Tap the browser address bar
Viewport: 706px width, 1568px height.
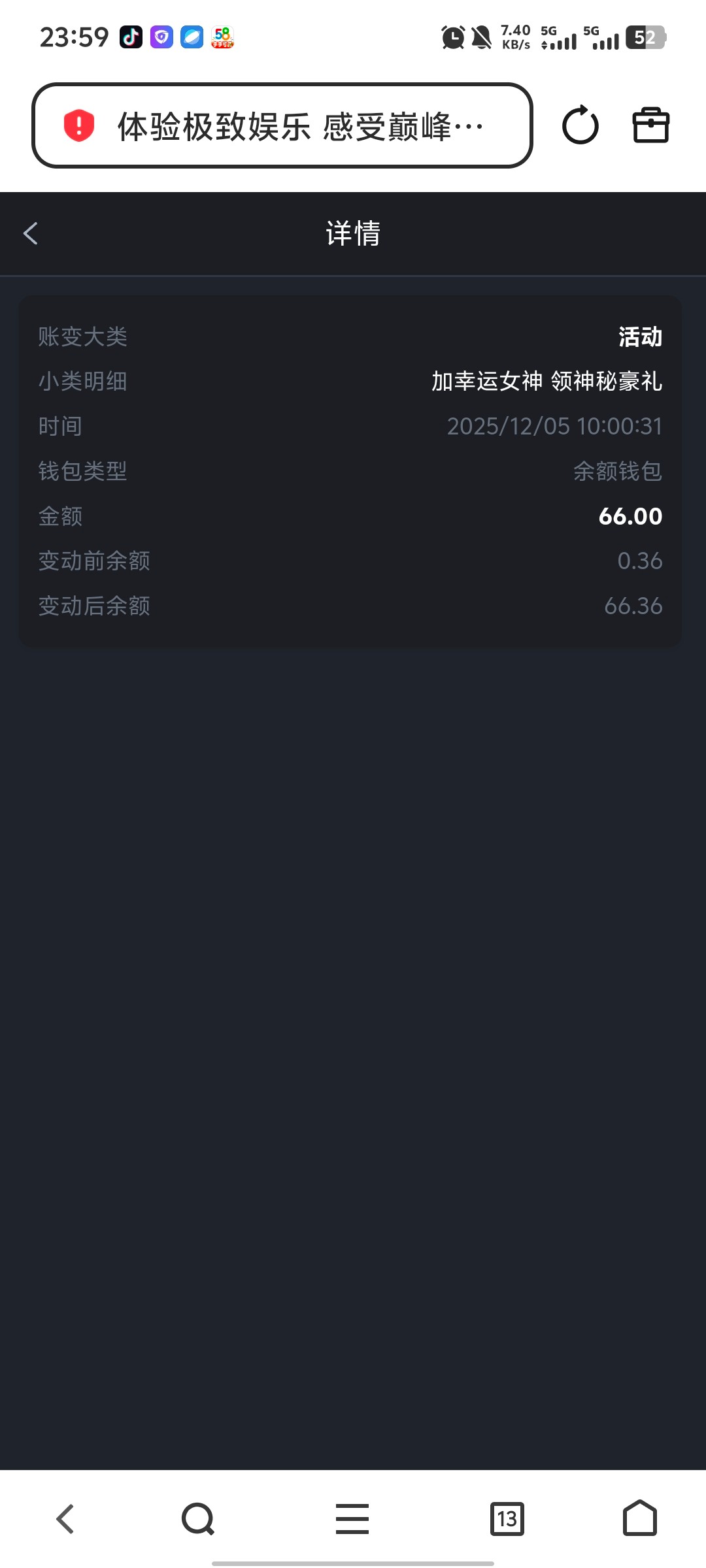pyautogui.click(x=301, y=125)
